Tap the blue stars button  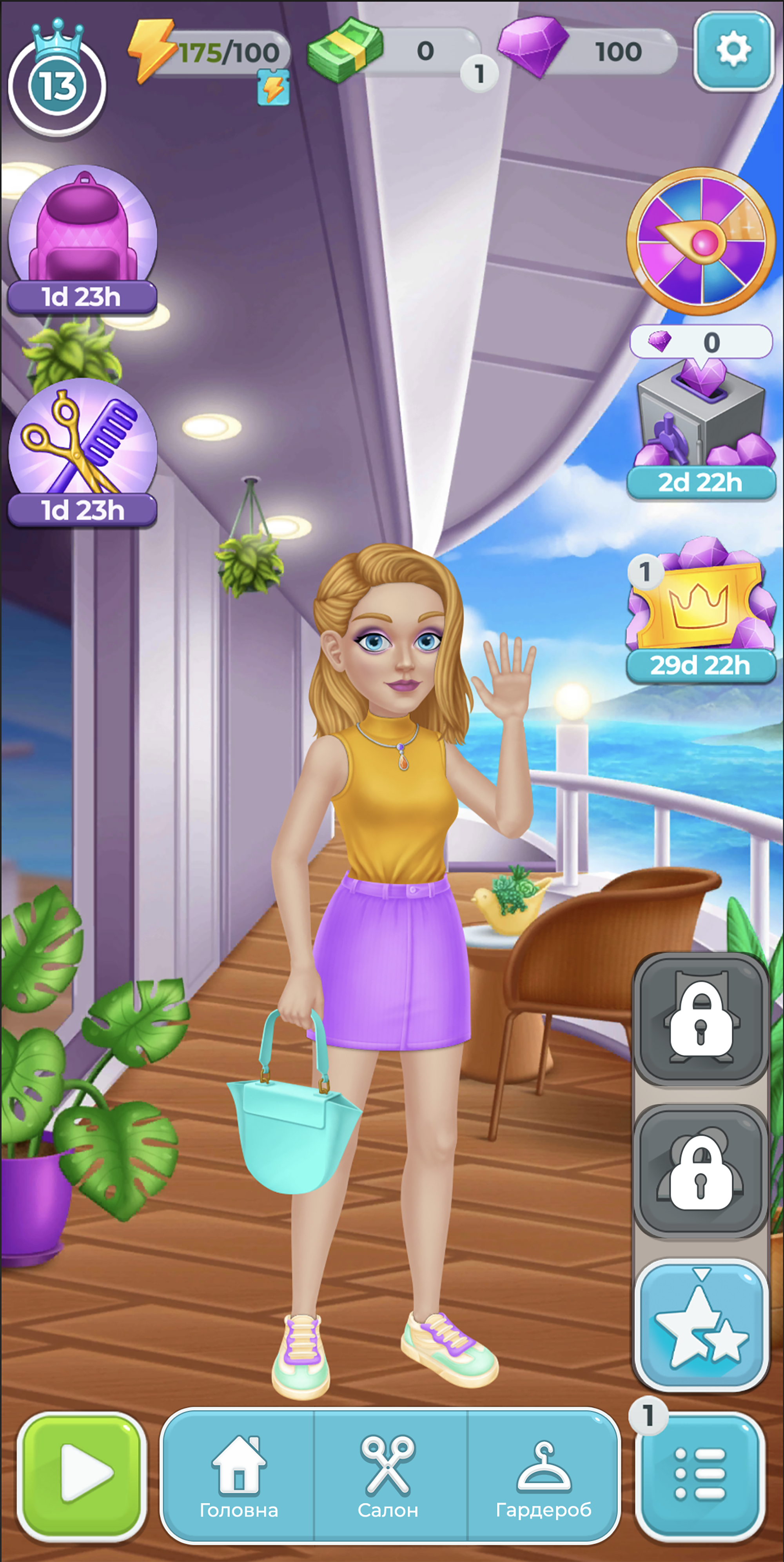[x=701, y=1323]
